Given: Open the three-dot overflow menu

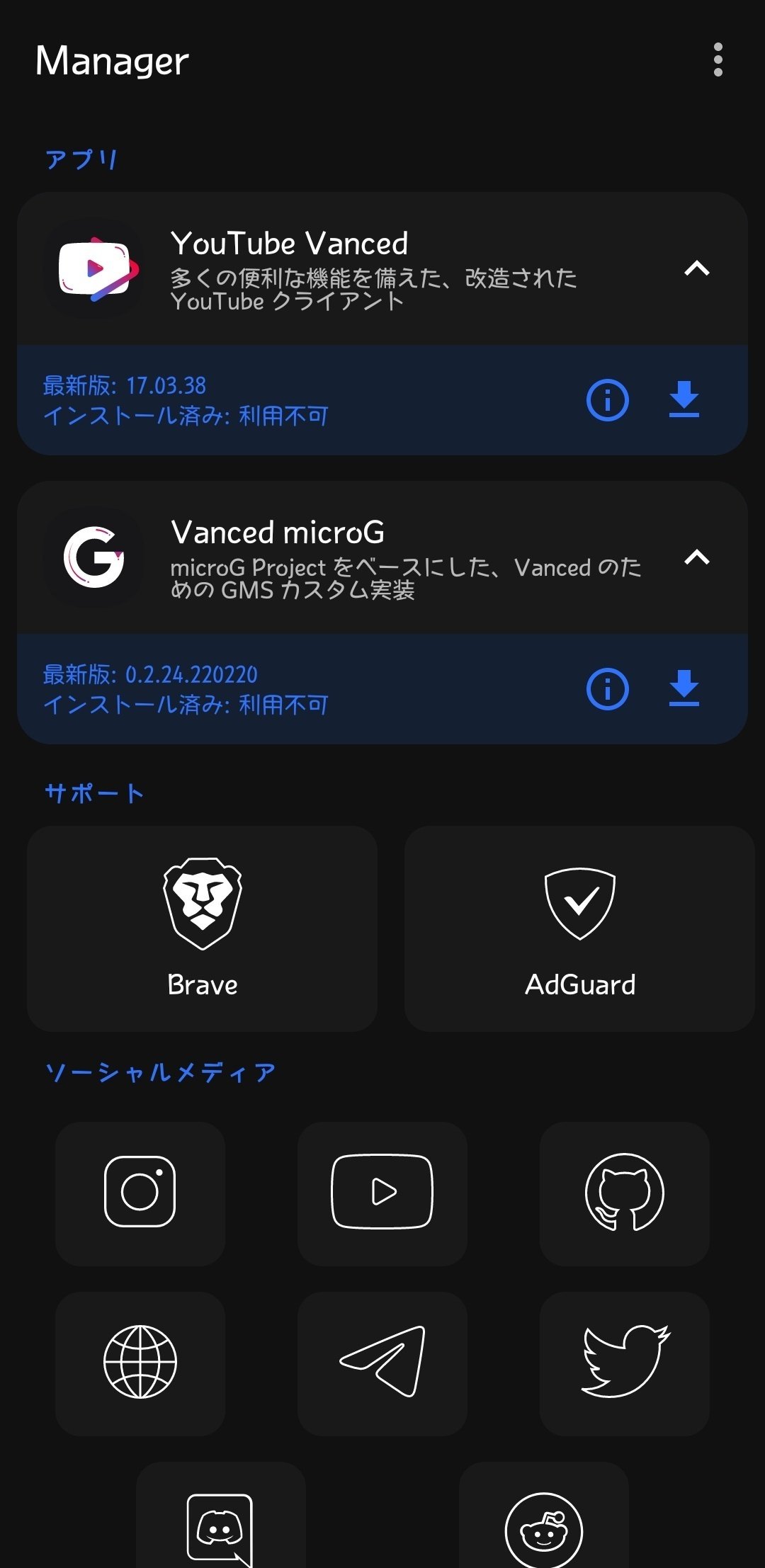Looking at the screenshot, I should [x=718, y=60].
